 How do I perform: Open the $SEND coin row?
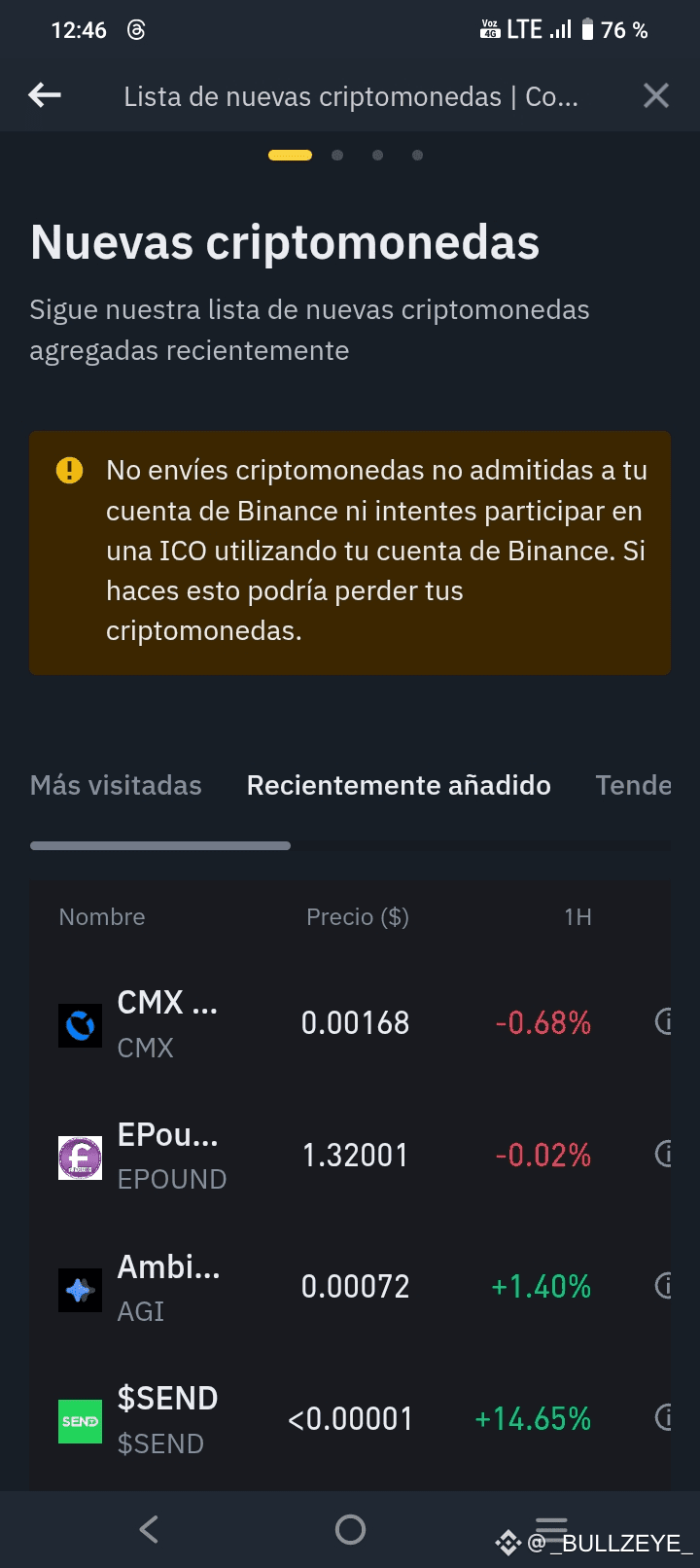(x=350, y=1419)
